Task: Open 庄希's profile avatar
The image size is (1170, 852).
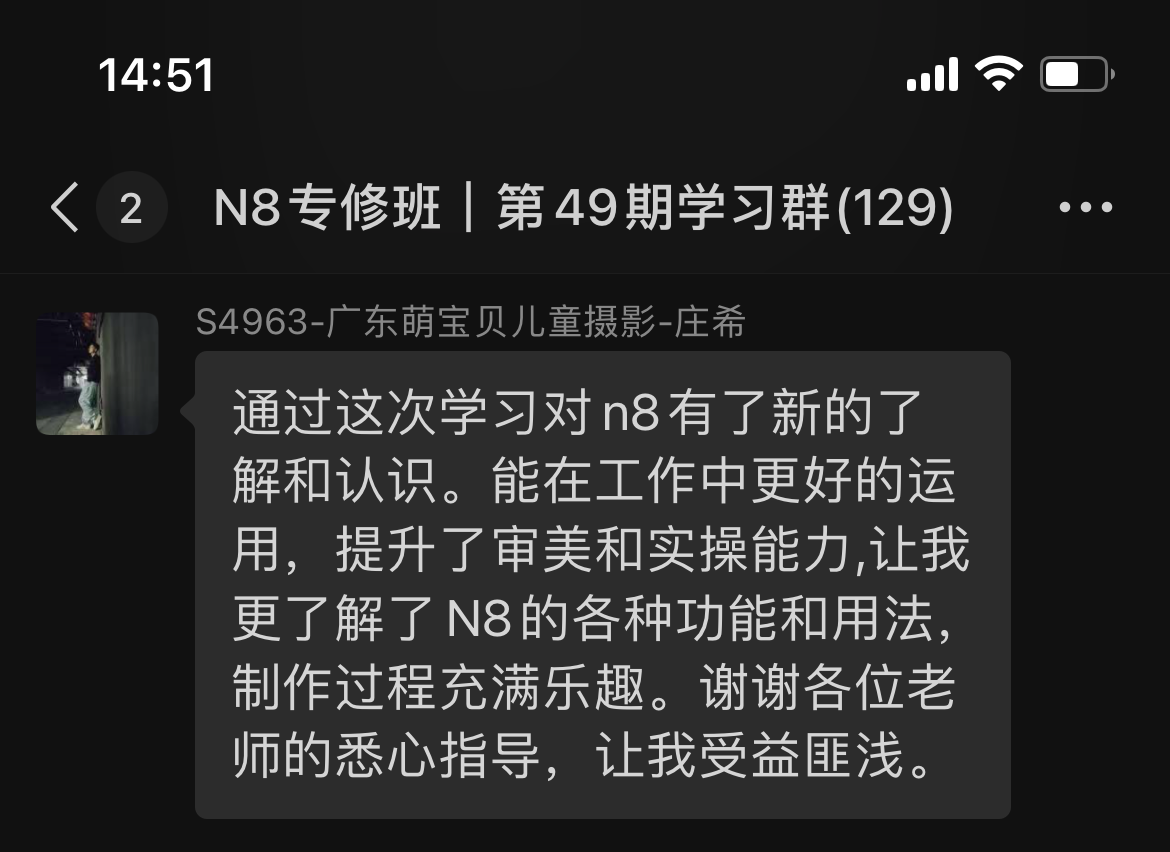Action: click(x=97, y=373)
